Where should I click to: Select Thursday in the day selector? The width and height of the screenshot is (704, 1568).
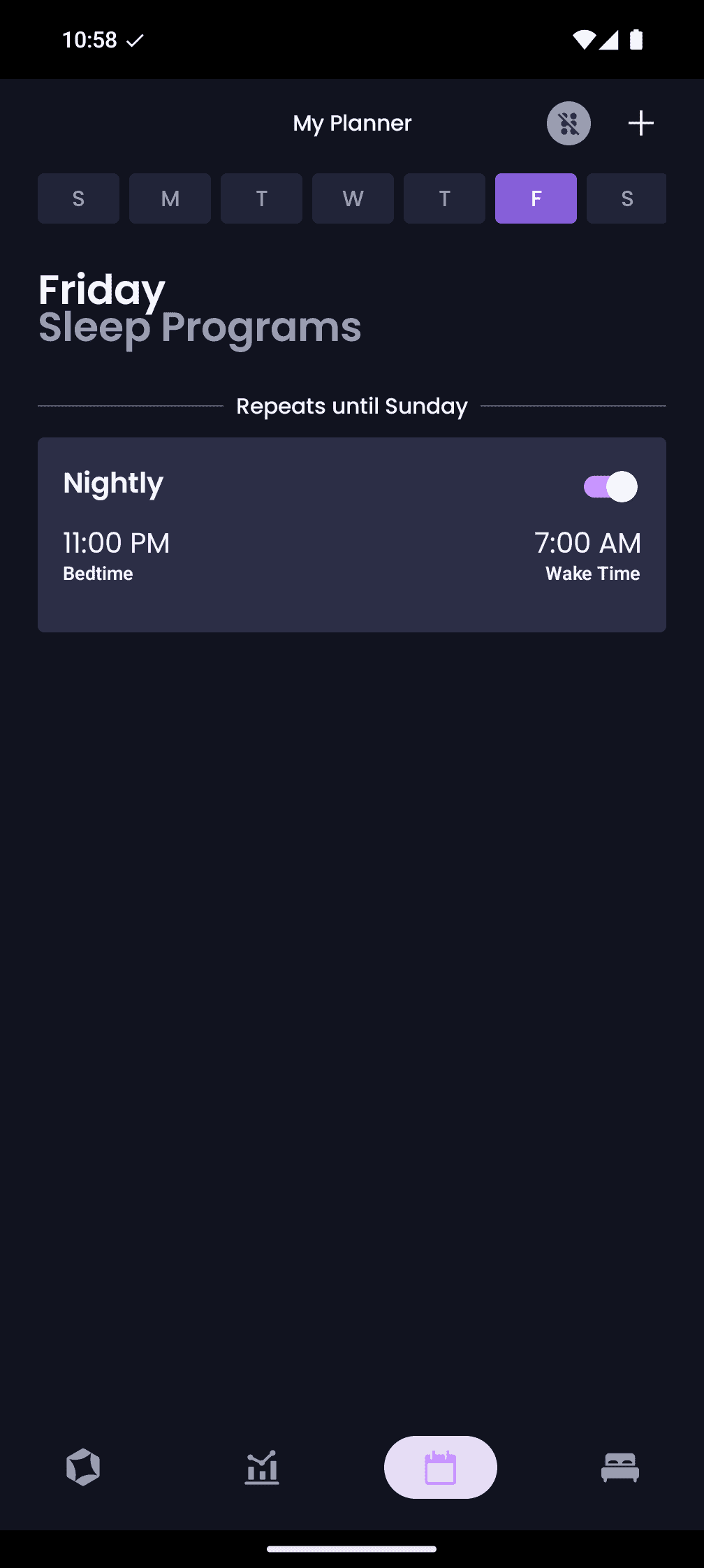444,198
